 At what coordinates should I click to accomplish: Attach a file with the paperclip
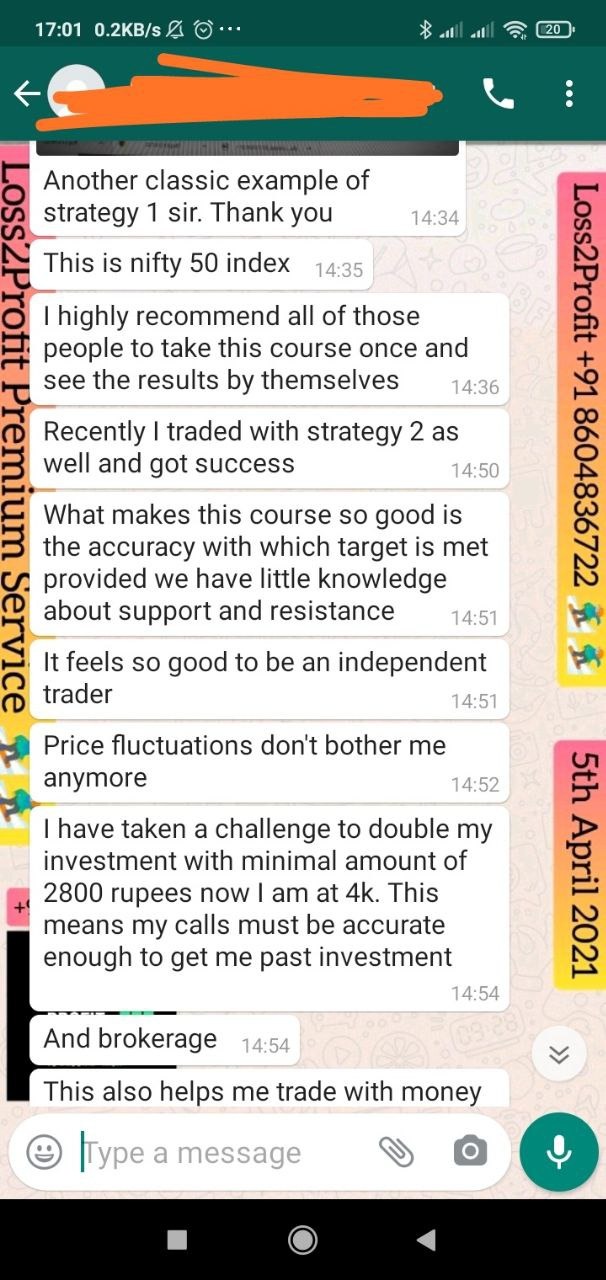(396, 1152)
